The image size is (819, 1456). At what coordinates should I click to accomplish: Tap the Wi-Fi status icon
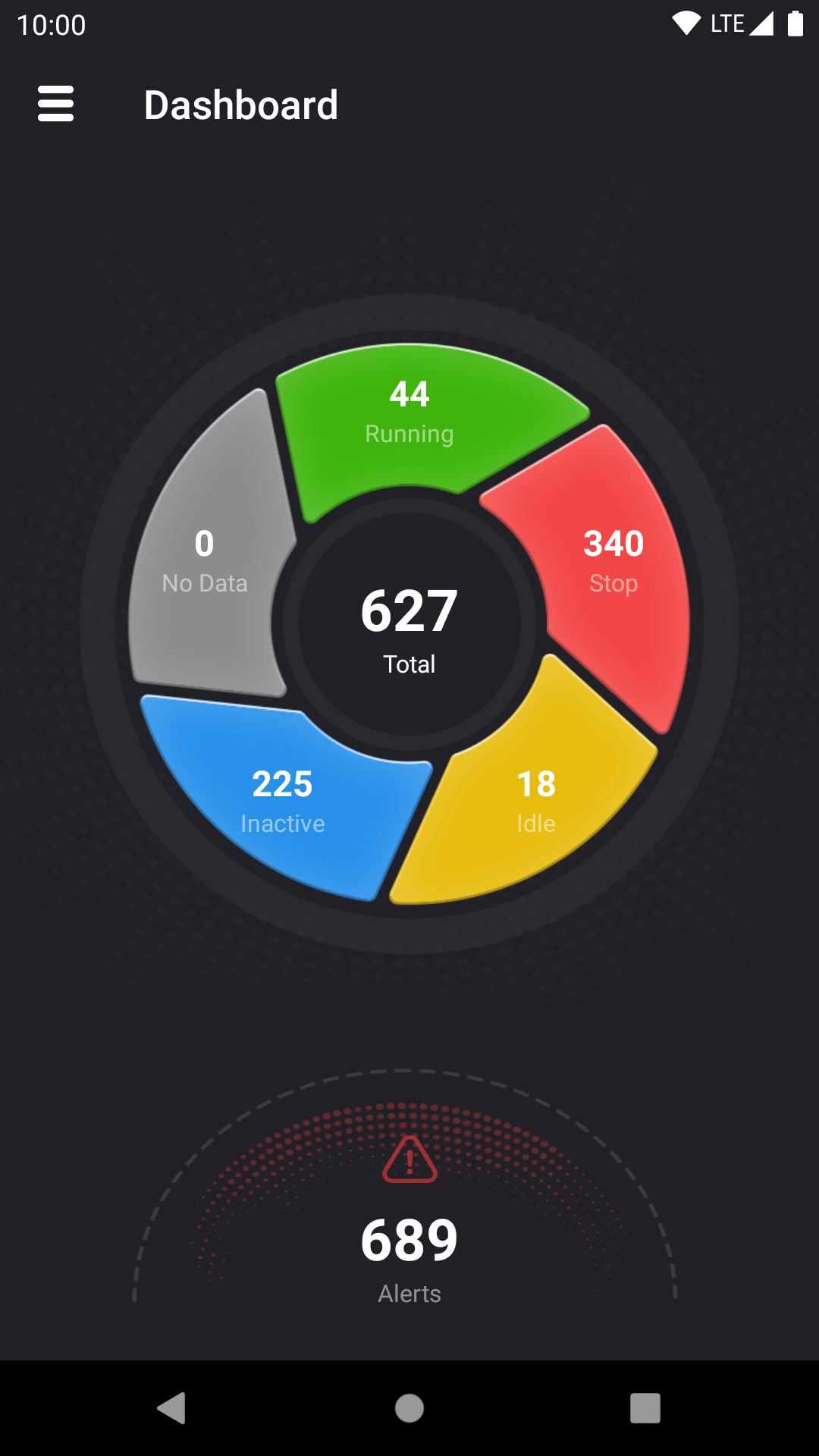point(685,23)
